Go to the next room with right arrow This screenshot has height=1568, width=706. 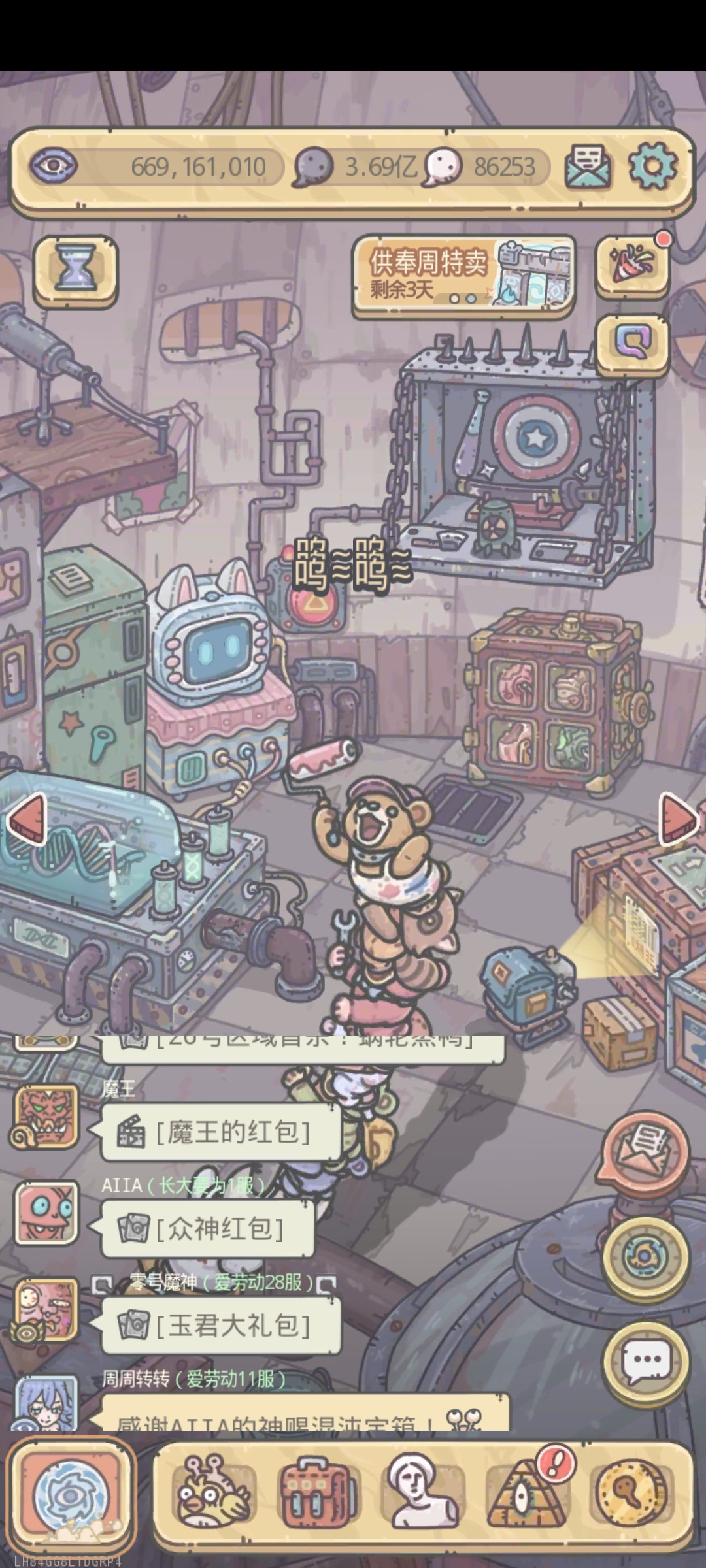(x=679, y=819)
